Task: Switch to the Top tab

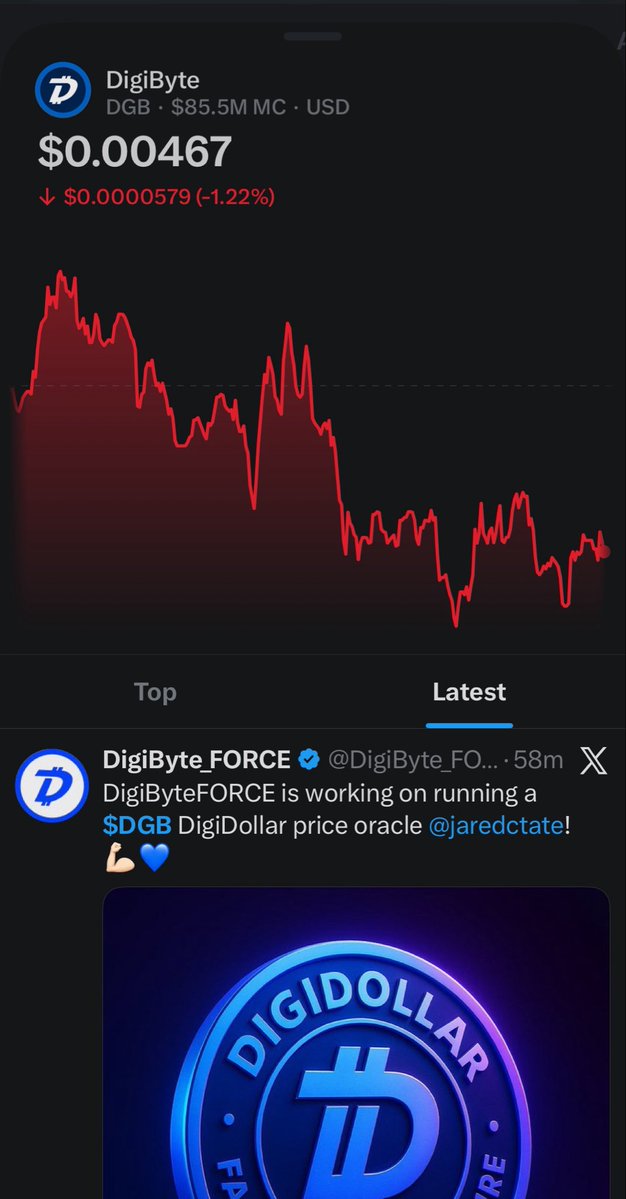Action: coord(155,692)
